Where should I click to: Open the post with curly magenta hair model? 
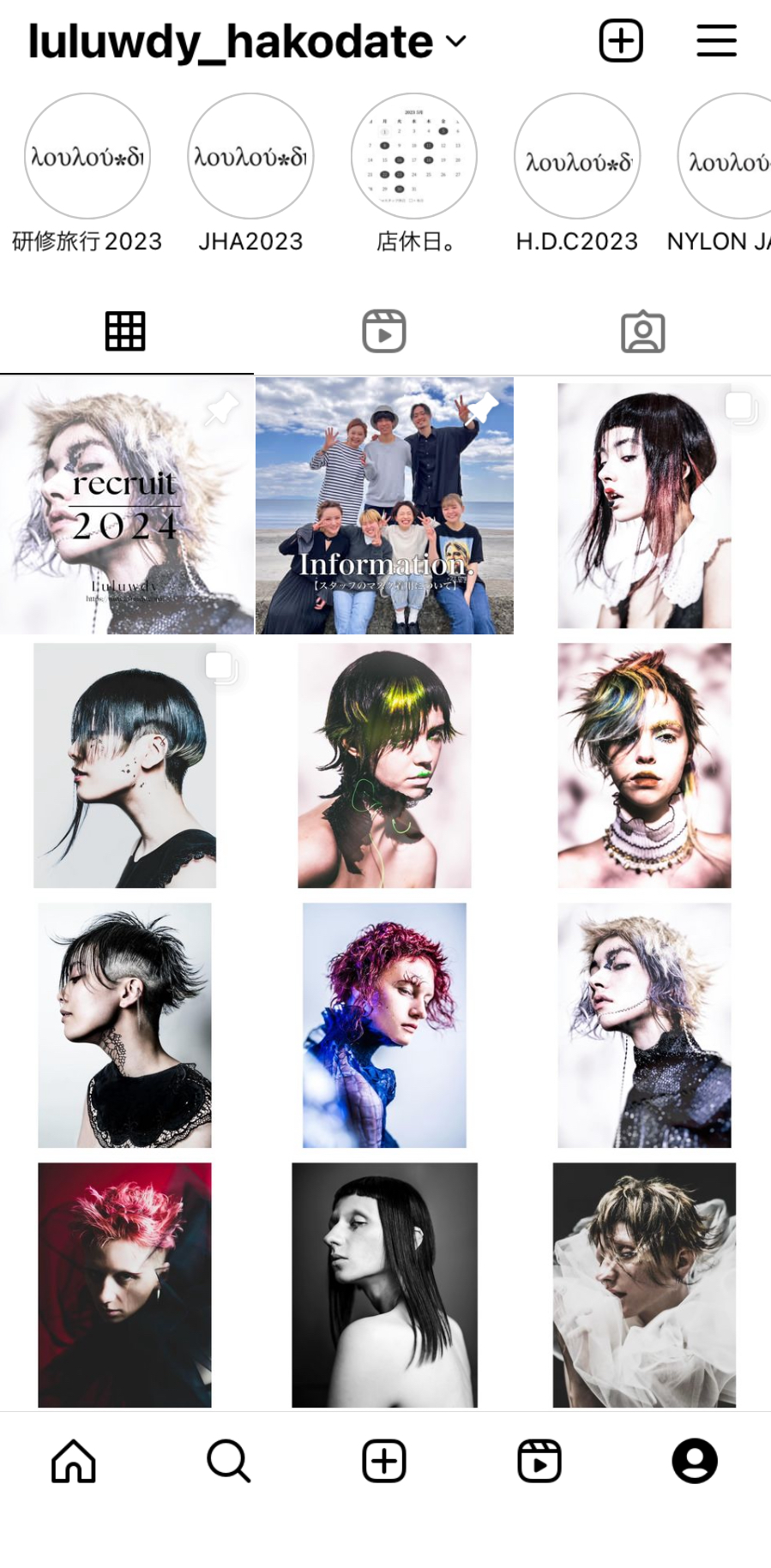(384, 1024)
